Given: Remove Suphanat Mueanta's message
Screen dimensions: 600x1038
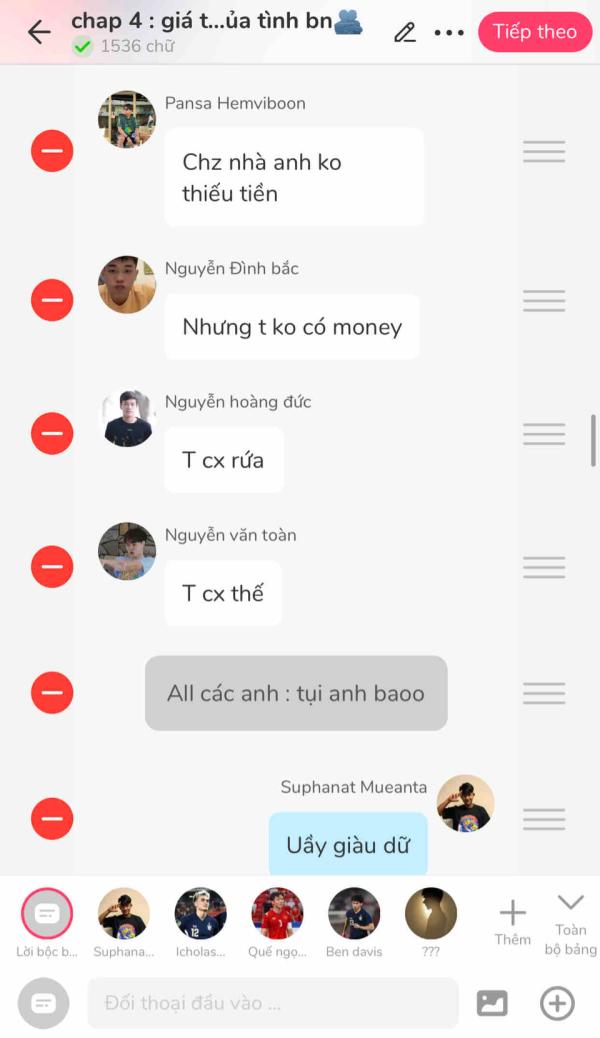Looking at the screenshot, I should coord(52,819).
